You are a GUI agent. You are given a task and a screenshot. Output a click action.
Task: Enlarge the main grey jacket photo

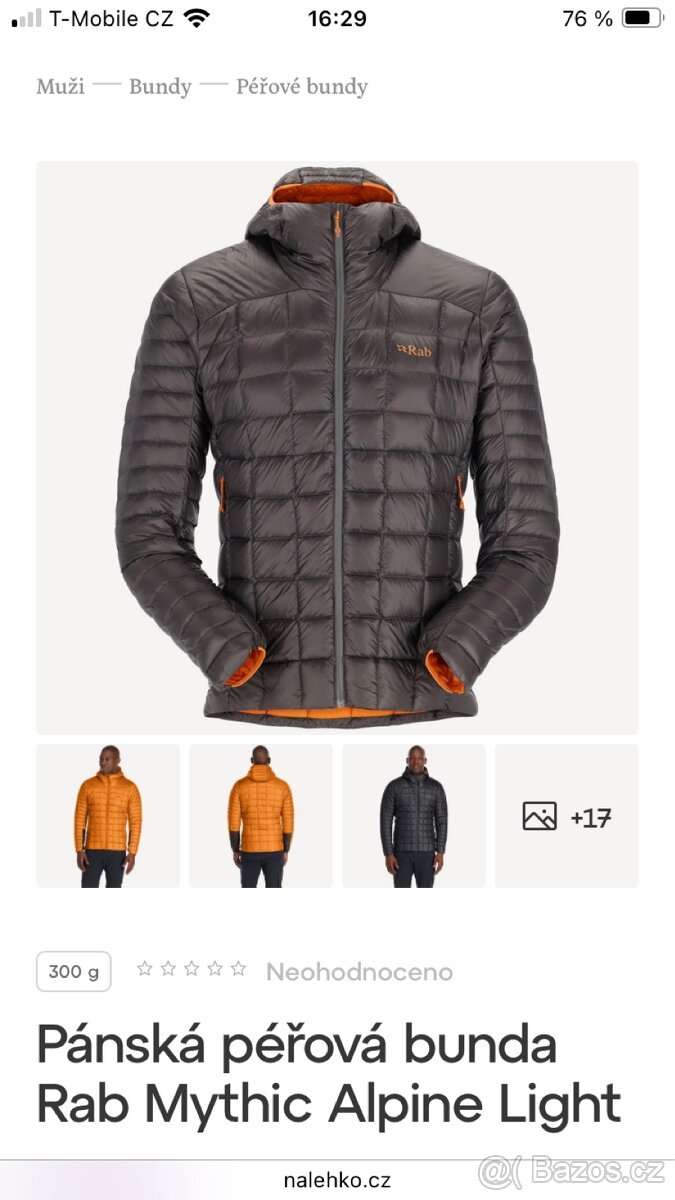[337, 448]
